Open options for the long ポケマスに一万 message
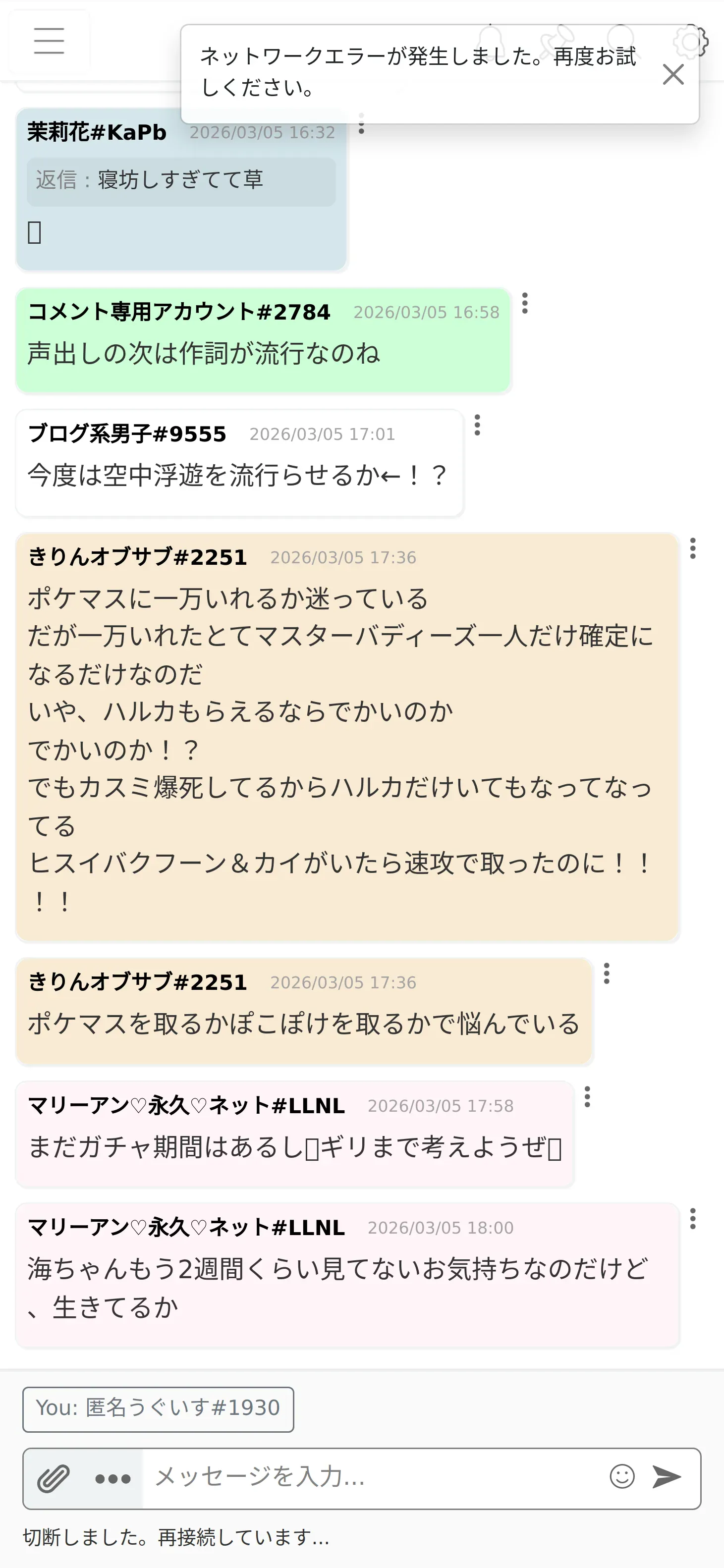 coord(693,548)
